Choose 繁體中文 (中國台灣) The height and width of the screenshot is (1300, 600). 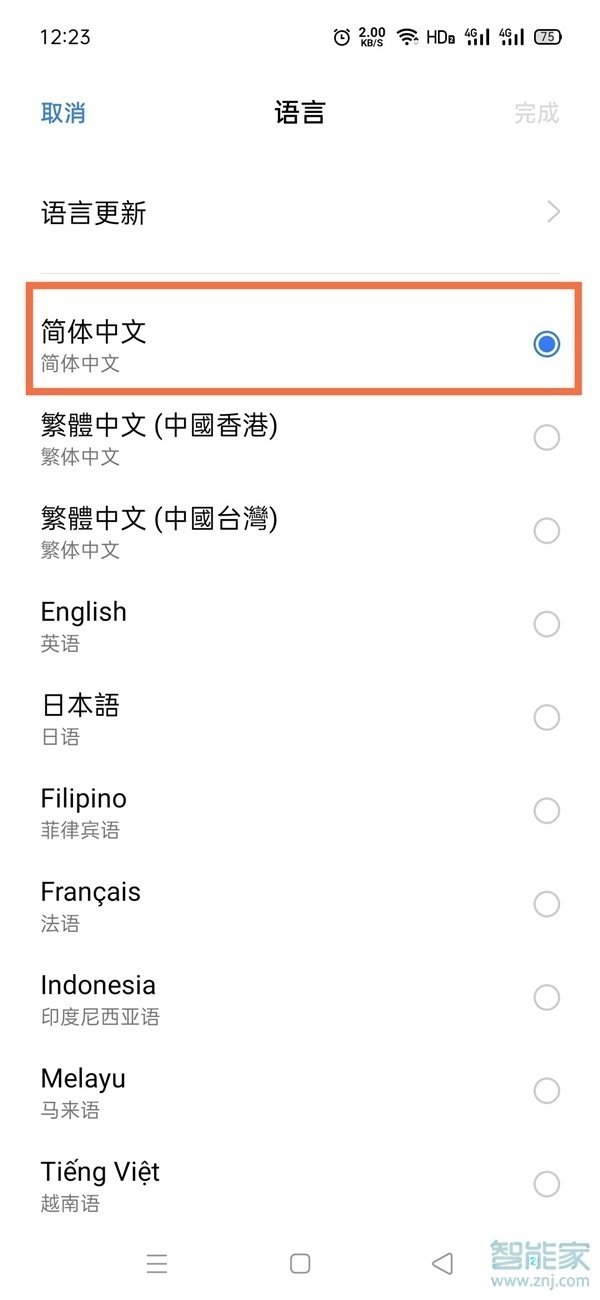pyautogui.click(x=300, y=531)
